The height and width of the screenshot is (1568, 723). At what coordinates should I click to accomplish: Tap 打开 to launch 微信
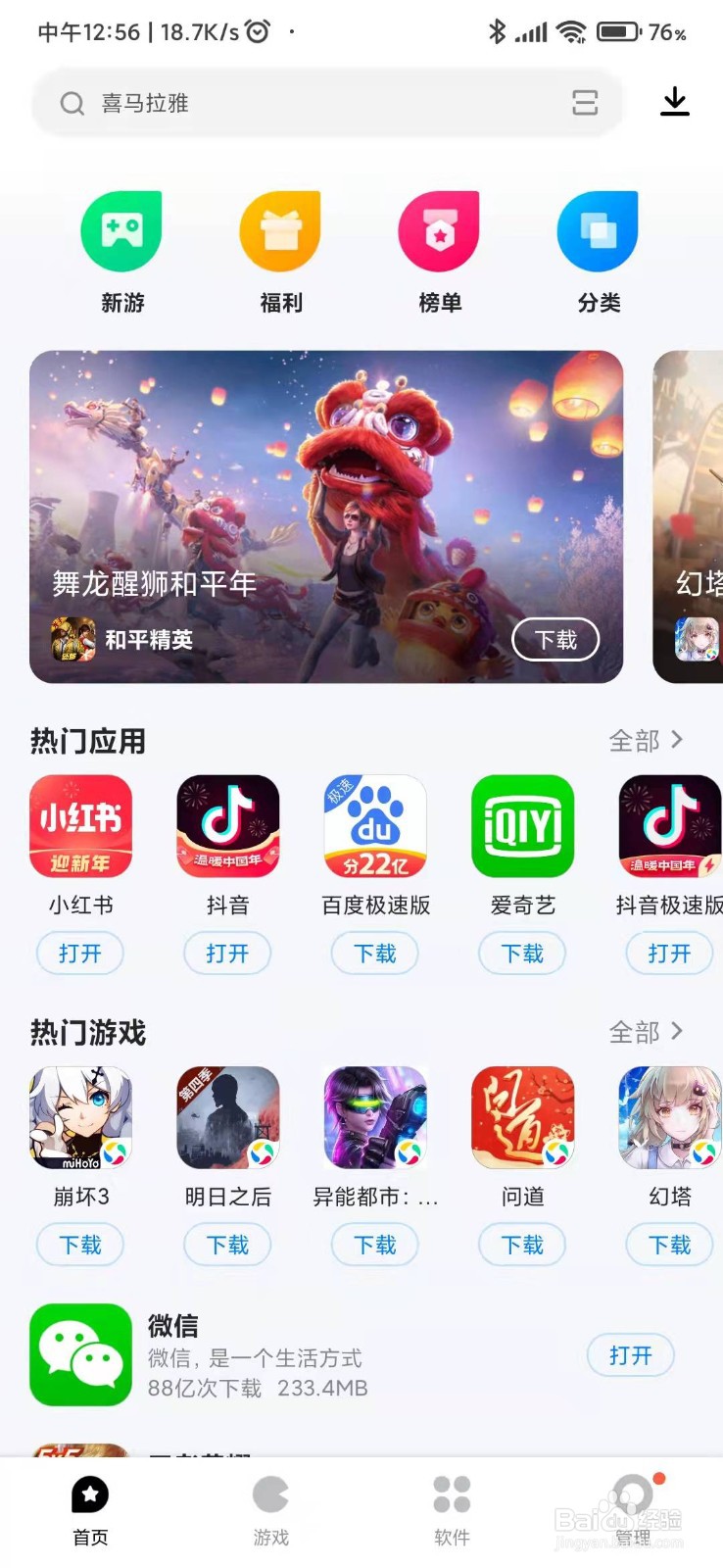click(x=630, y=1355)
